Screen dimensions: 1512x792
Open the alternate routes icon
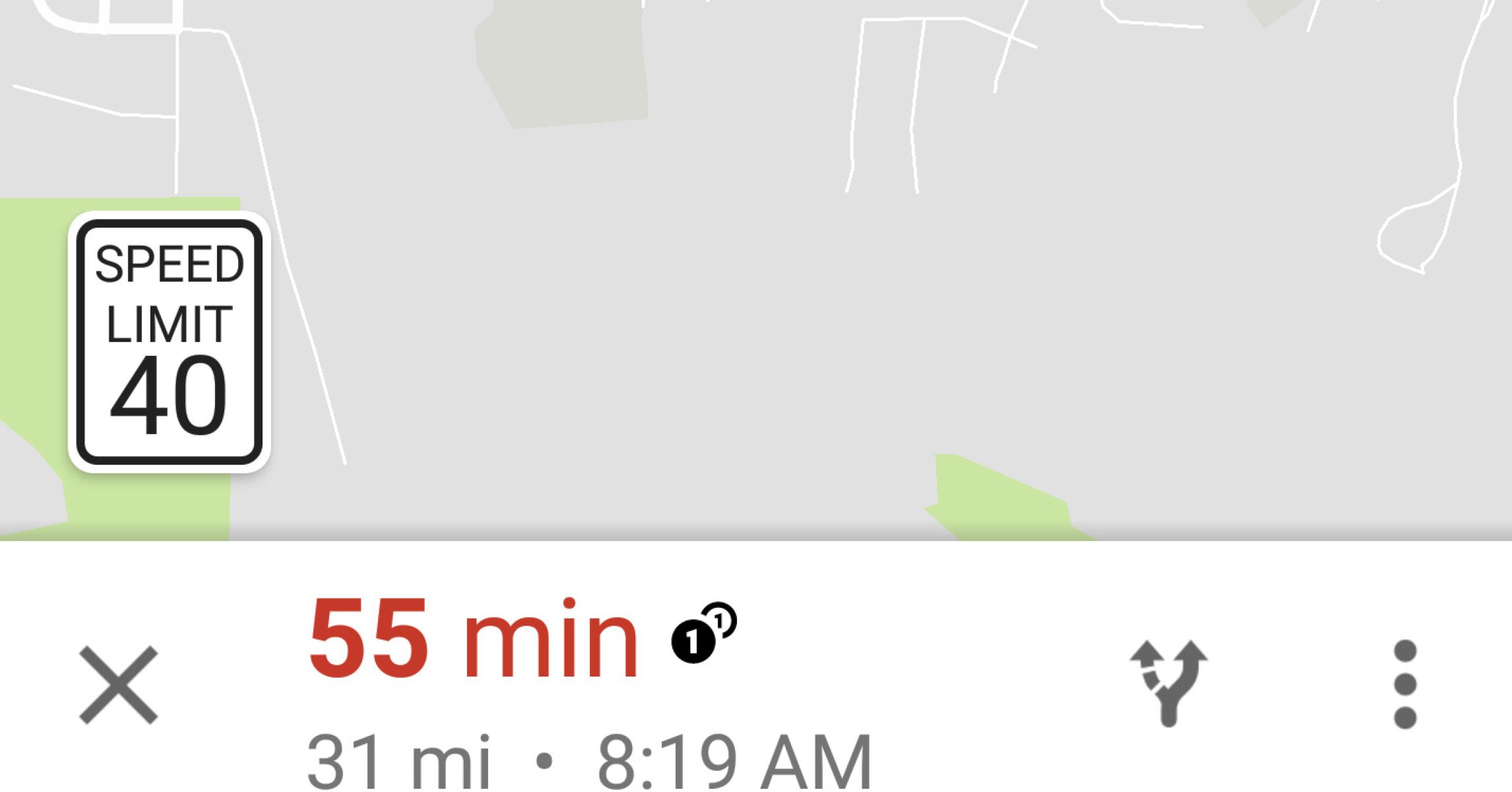1168,682
